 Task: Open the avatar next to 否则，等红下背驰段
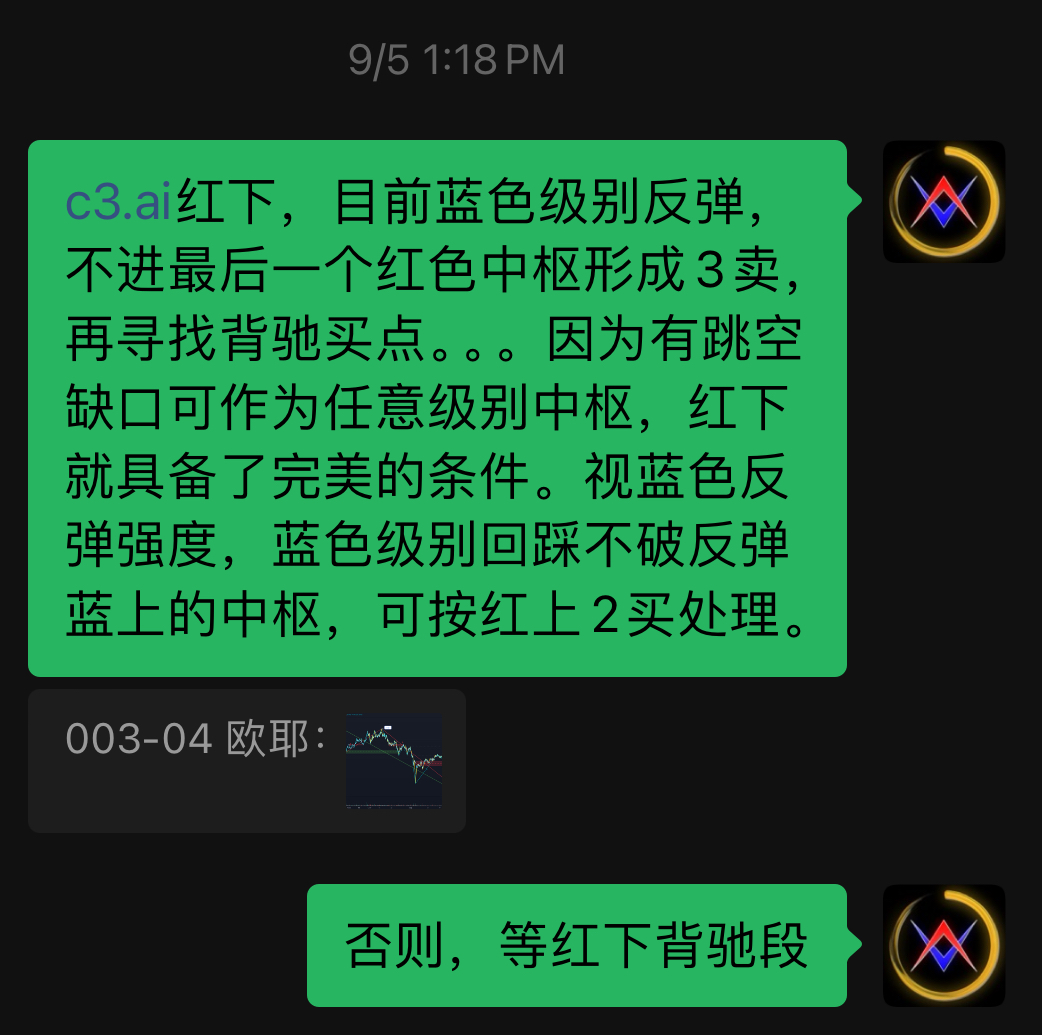[943, 945]
